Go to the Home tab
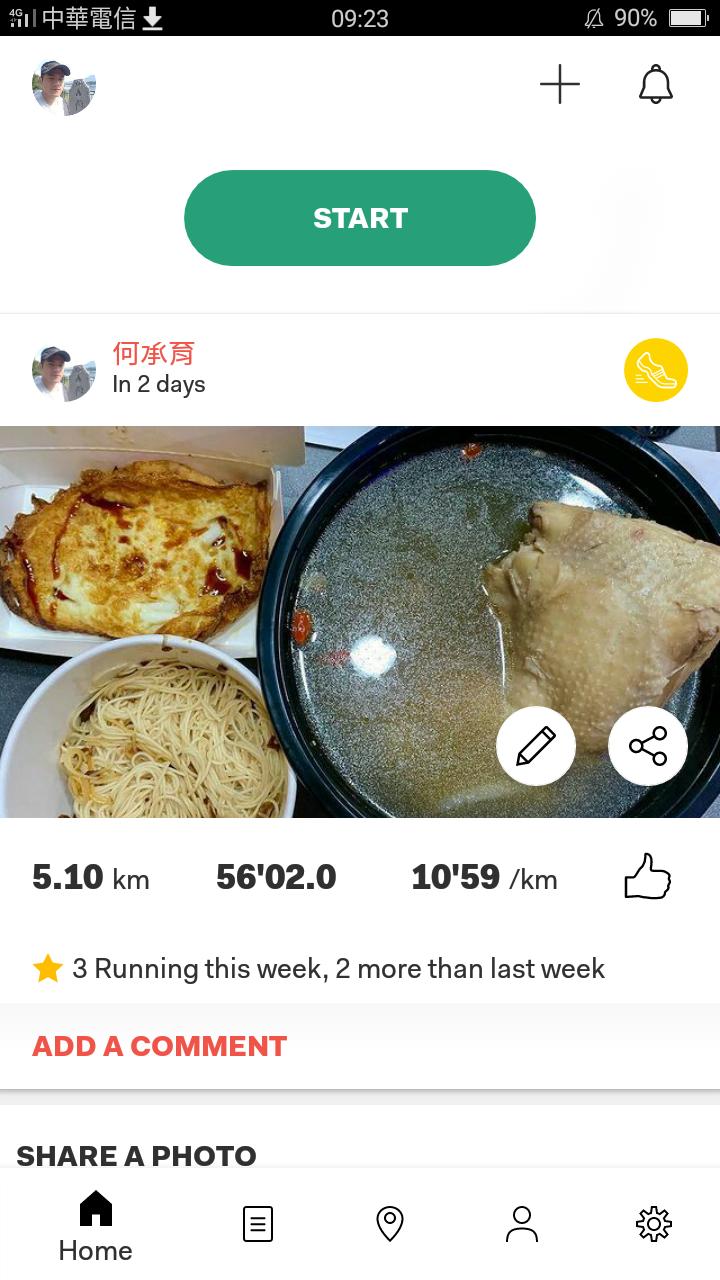720x1280 pixels. (96, 1225)
